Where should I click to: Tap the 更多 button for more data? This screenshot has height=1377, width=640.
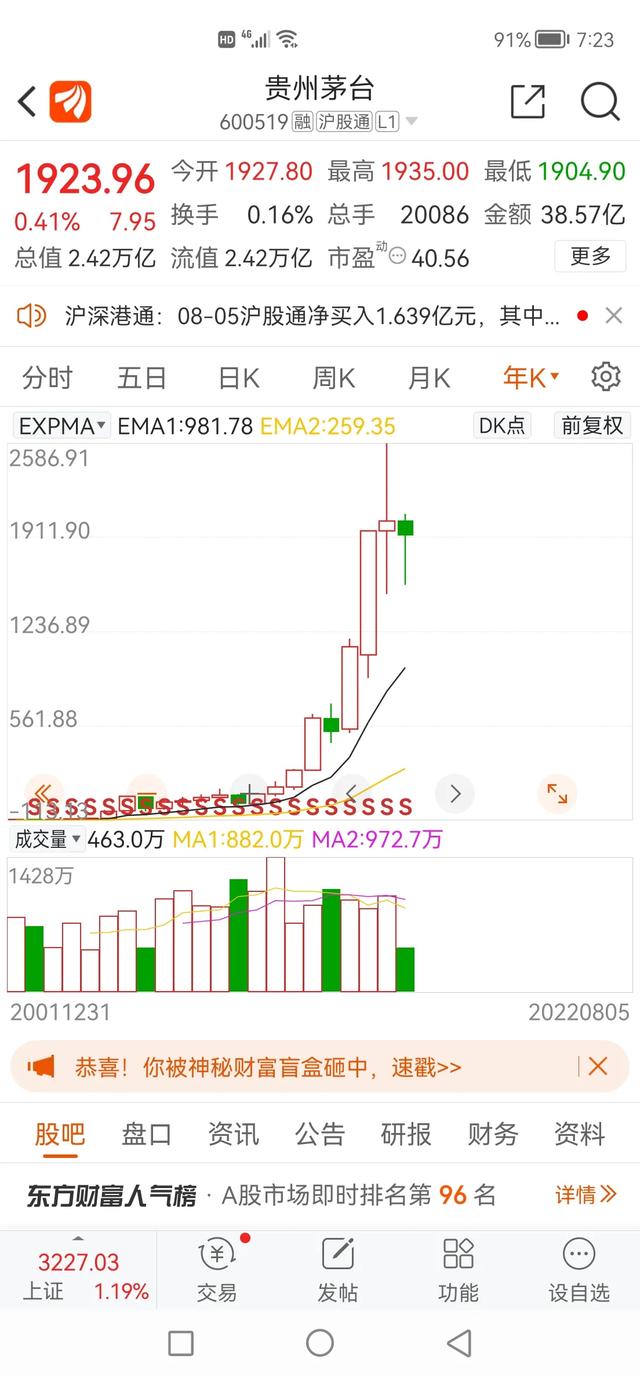pyautogui.click(x=590, y=256)
